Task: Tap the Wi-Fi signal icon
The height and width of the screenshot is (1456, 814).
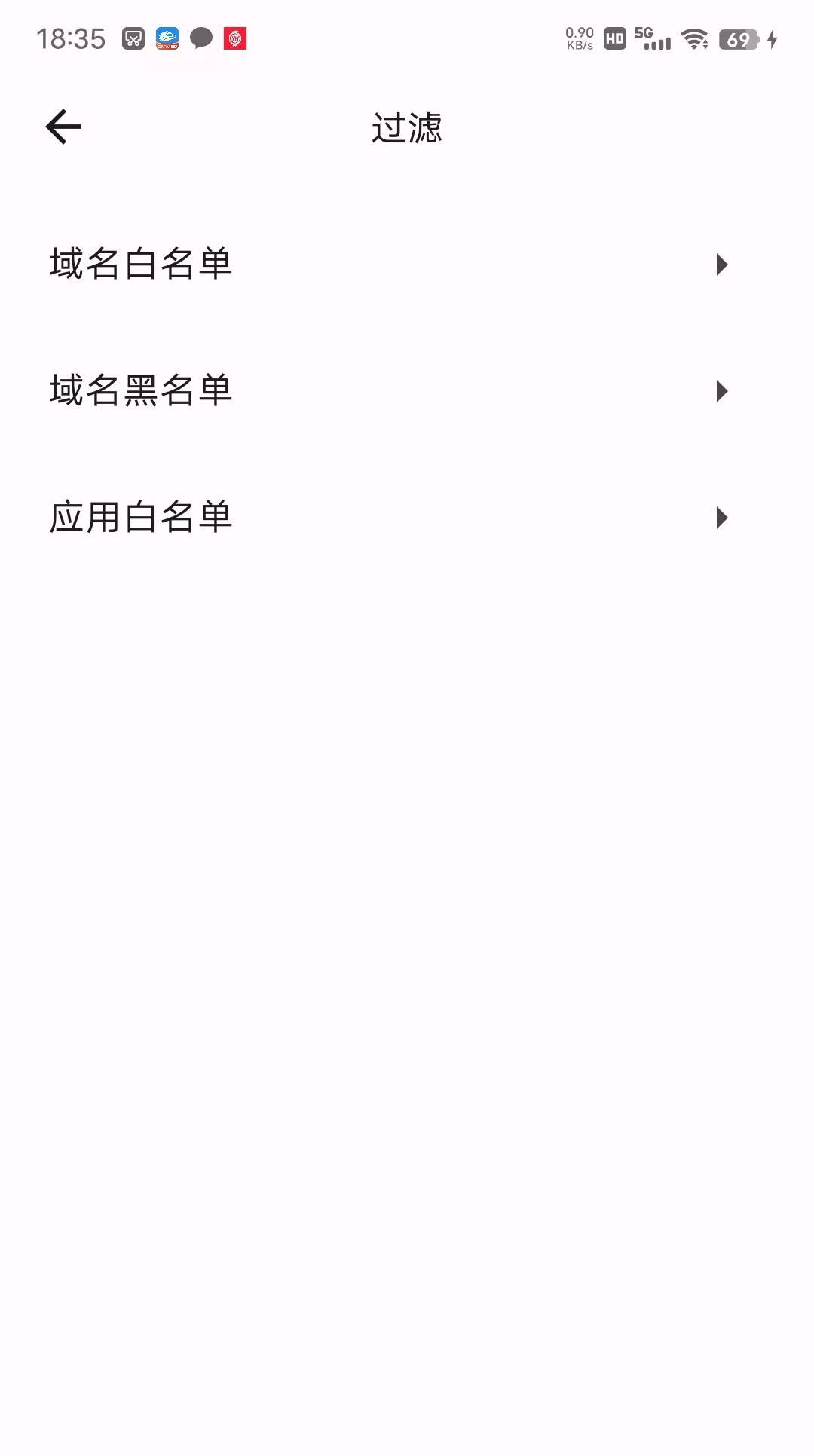Action: pos(694,38)
